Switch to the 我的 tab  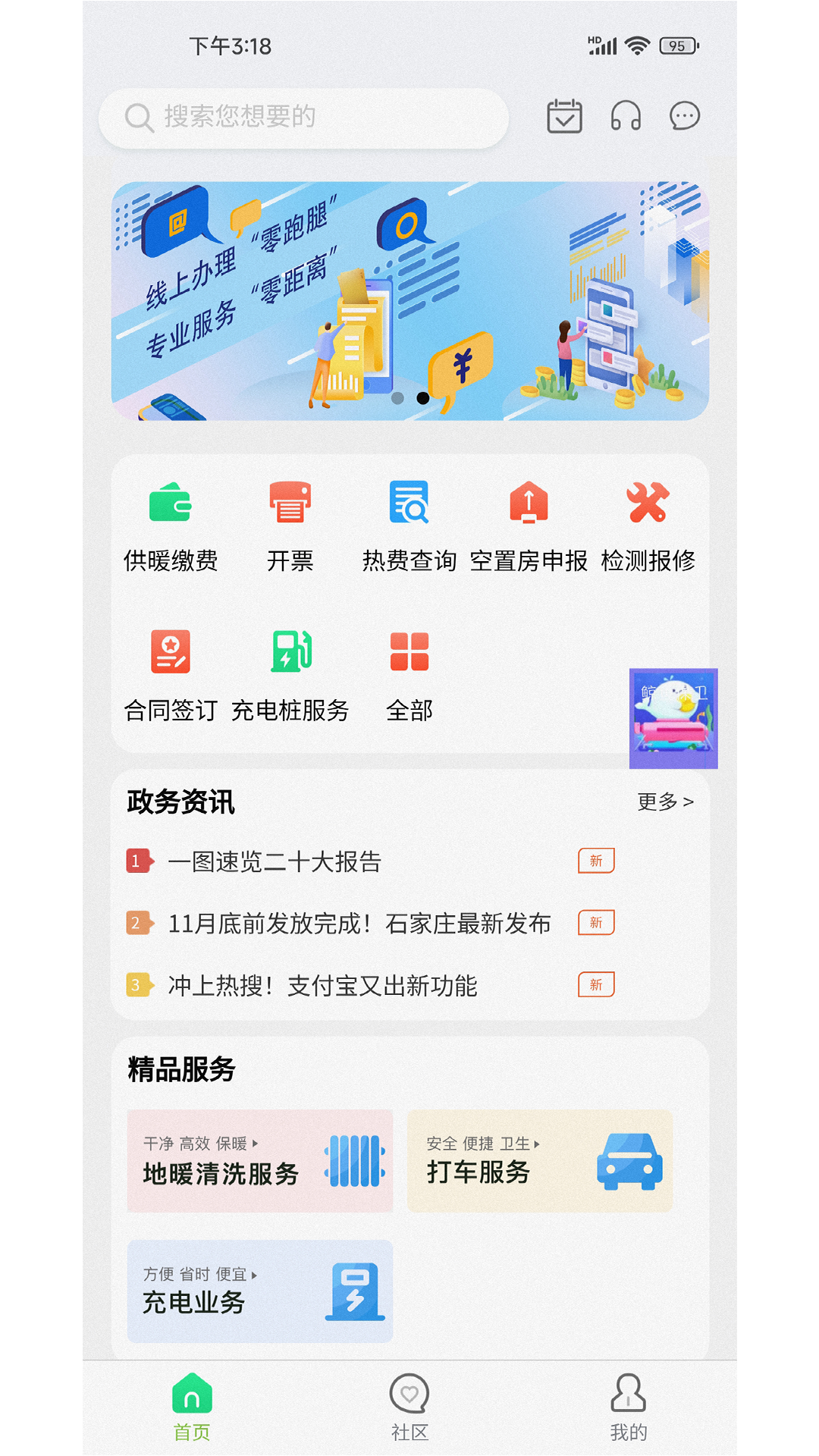click(628, 1407)
